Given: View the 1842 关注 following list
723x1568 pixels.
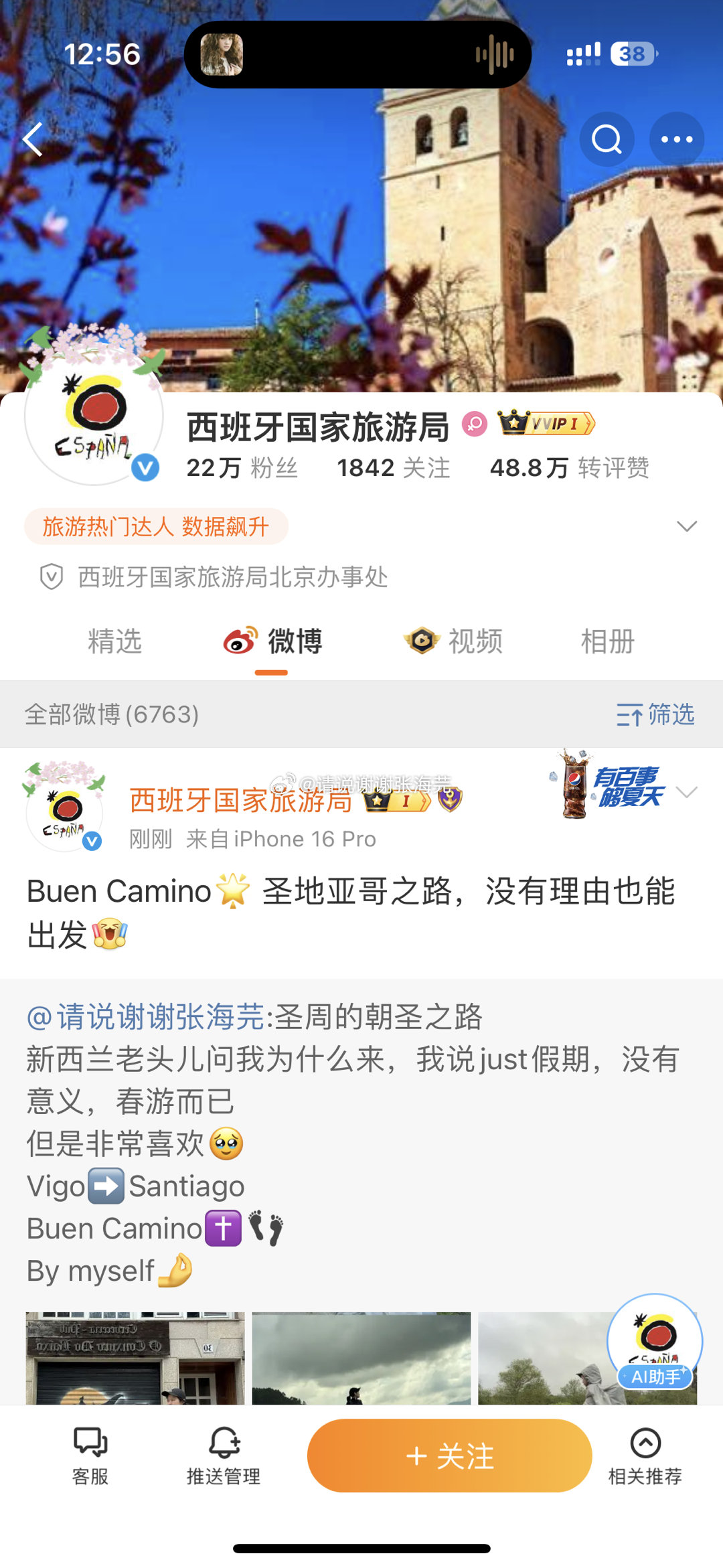Looking at the screenshot, I should click(393, 468).
